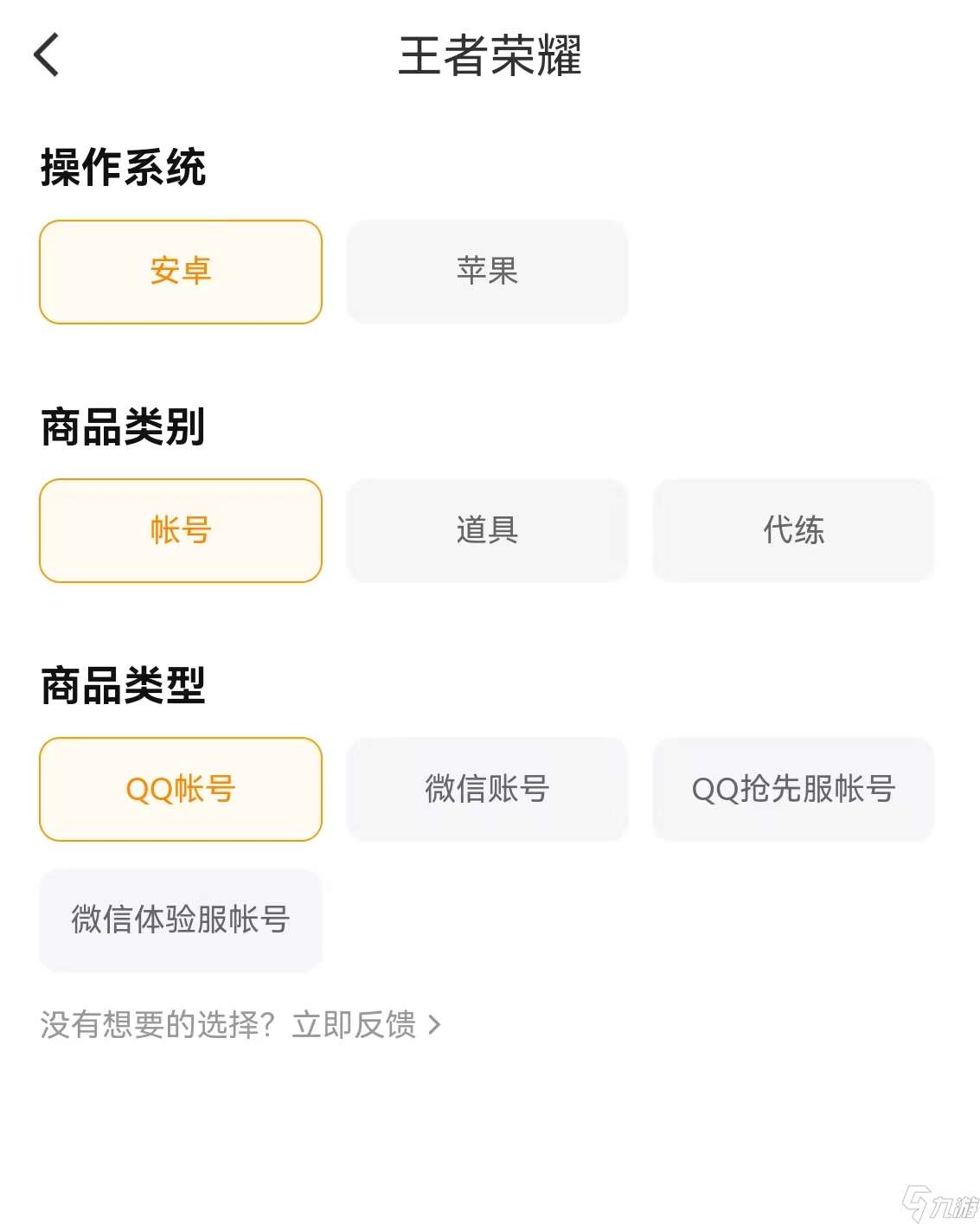This screenshot has width=980, height=1224.
Task: Tap the currently selected QQ帐号 button
Action: (x=179, y=789)
